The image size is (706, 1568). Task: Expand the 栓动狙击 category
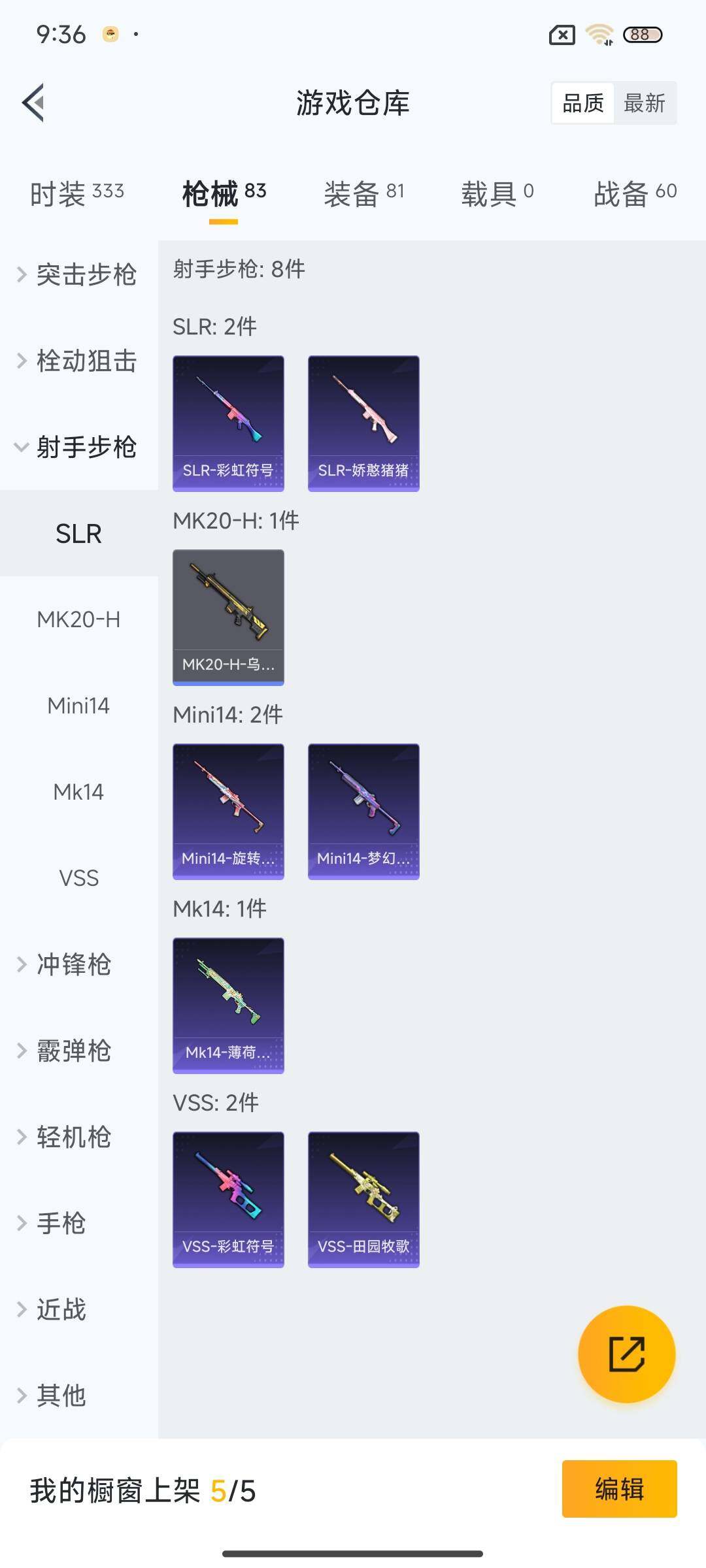78,361
